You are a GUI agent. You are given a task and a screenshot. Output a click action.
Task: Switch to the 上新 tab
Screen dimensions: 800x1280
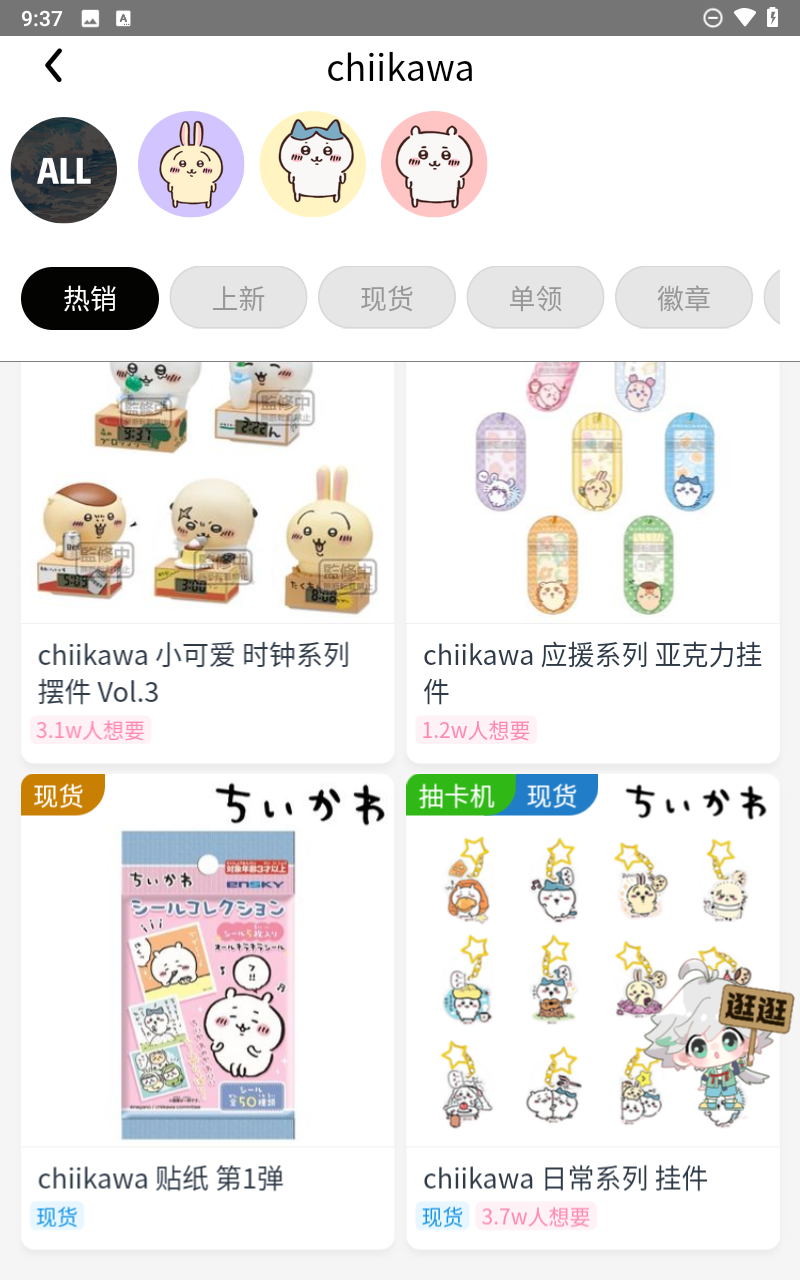[238, 298]
